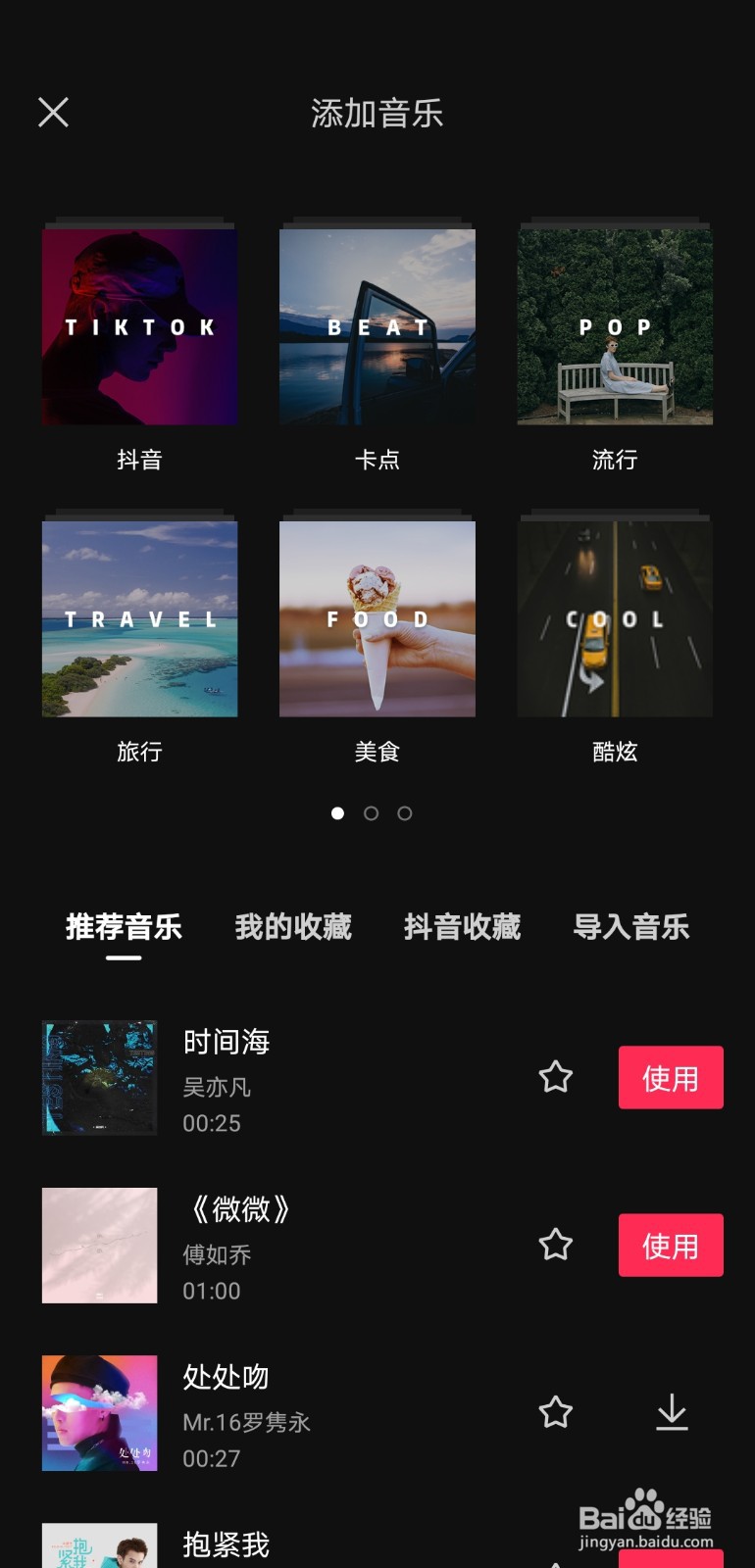Open the 酷炫 Cool music category

pyautogui.click(x=615, y=618)
